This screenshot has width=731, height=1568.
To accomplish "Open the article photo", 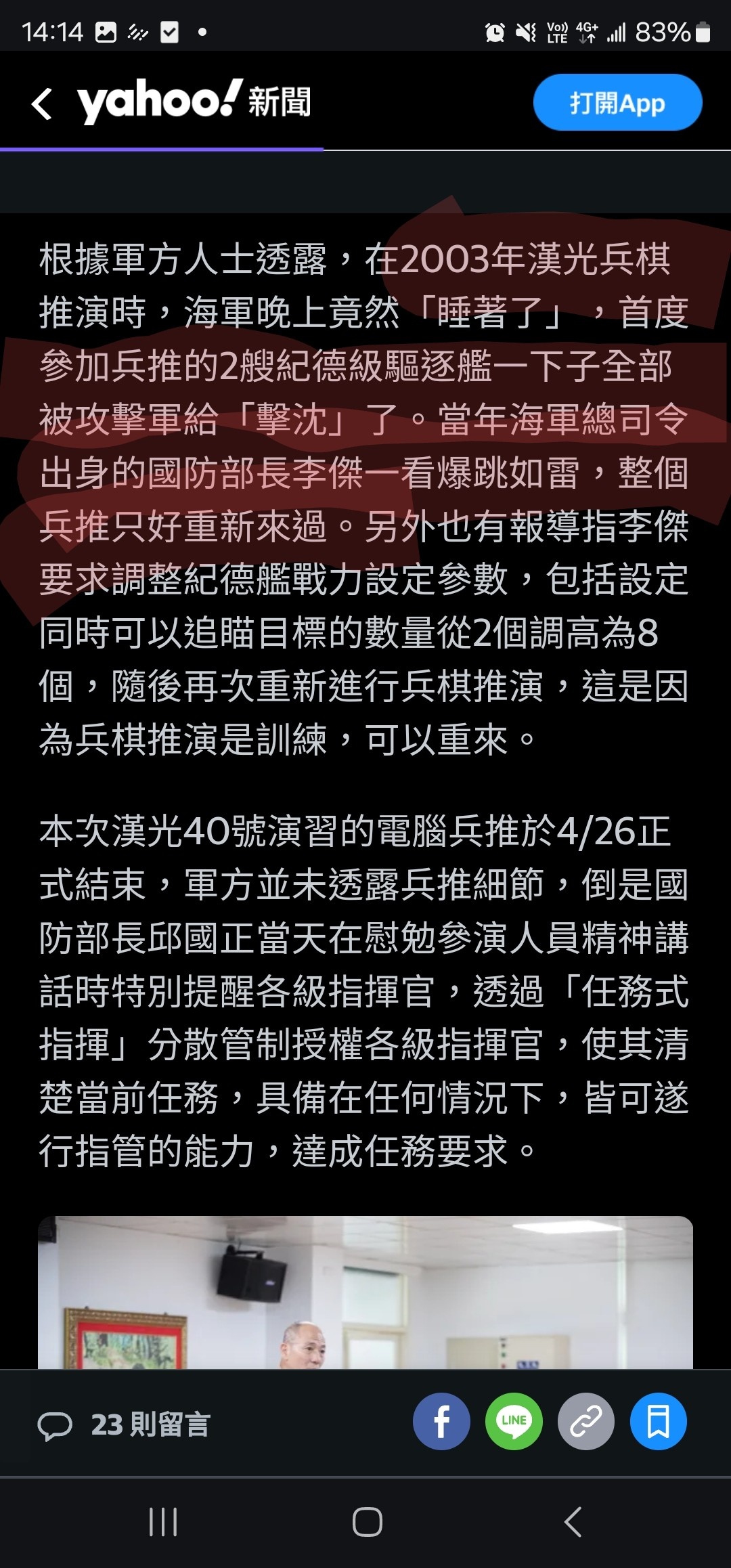I will (x=365, y=1292).
